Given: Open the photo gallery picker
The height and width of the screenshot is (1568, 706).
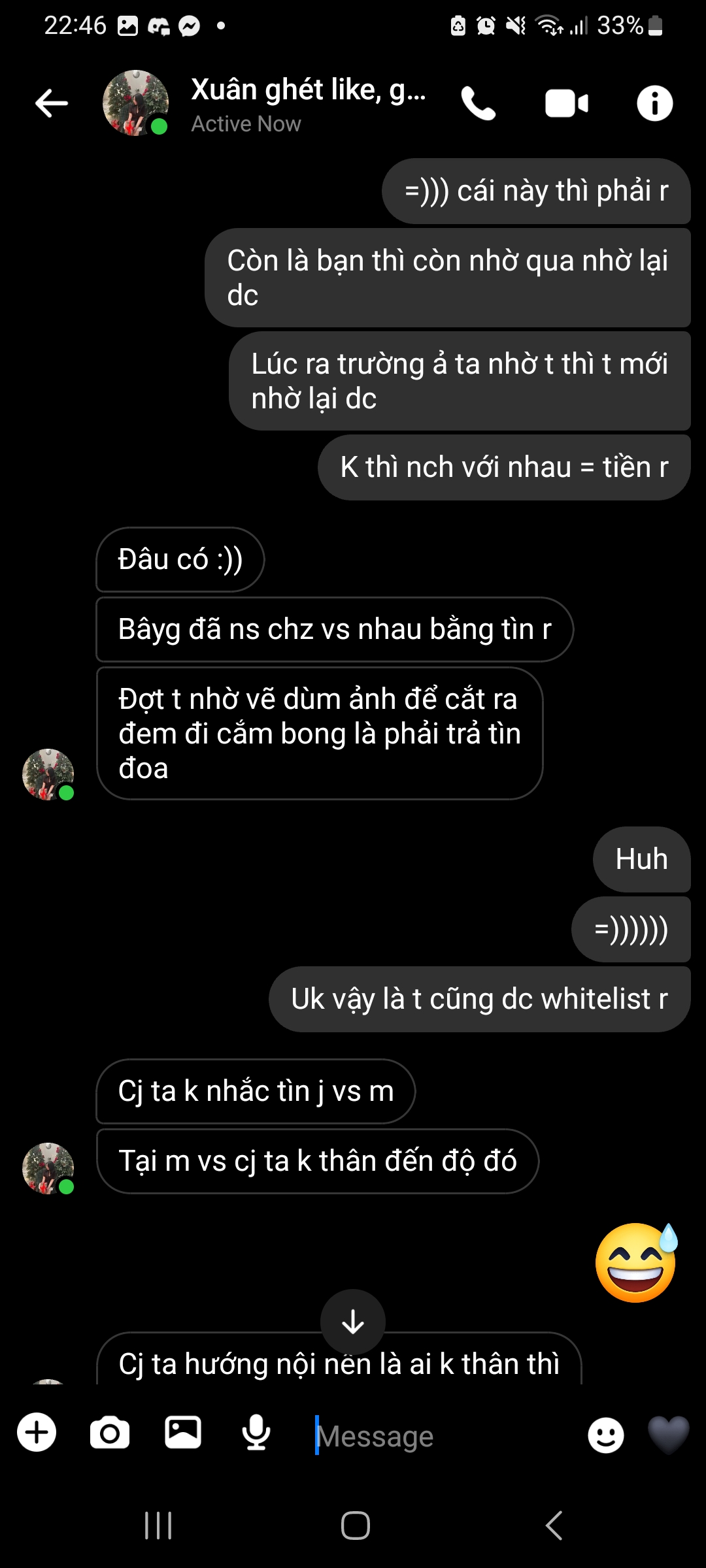Looking at the screenshot, I should pyautogui.click(x=183, y=1433).
